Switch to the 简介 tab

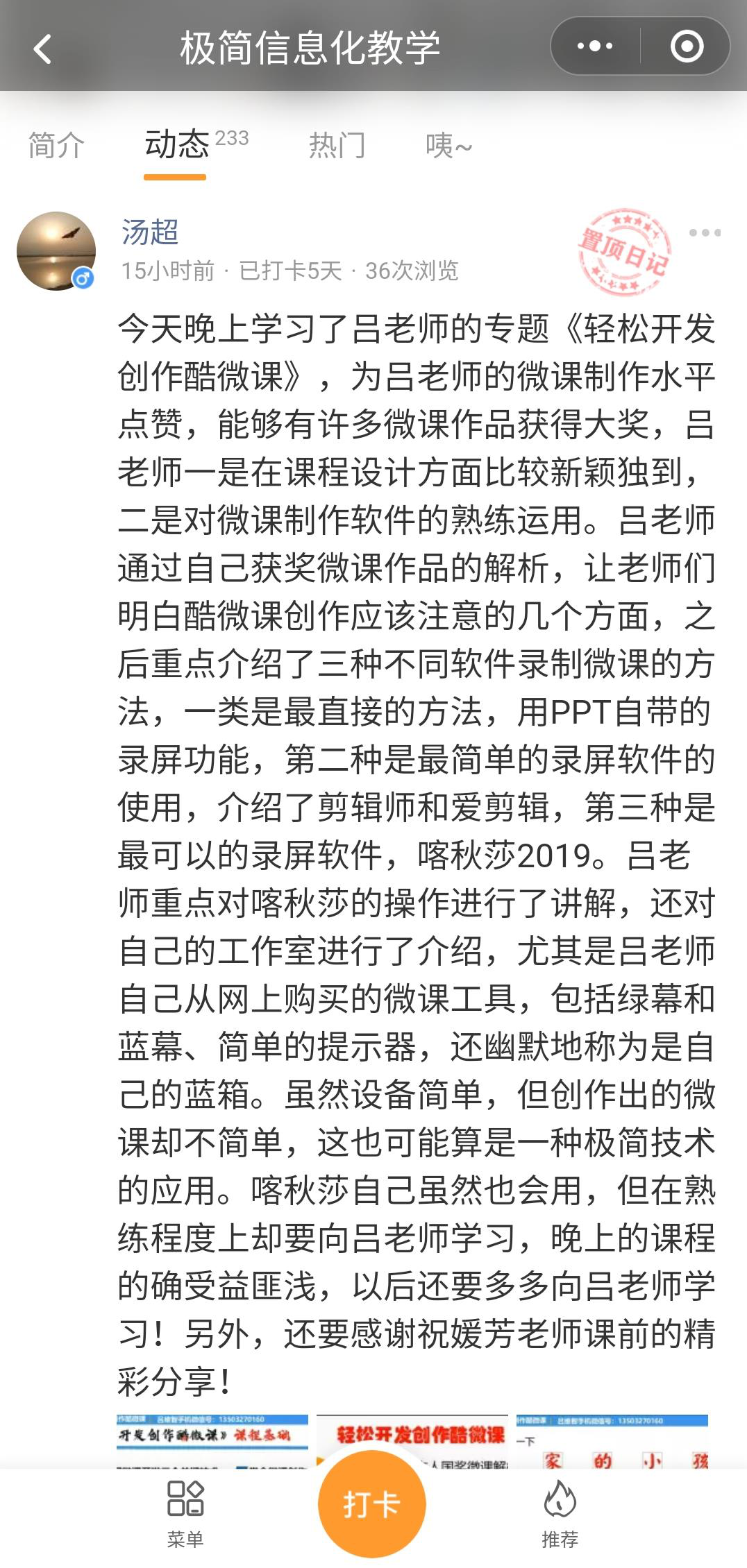tap(56, 146)
